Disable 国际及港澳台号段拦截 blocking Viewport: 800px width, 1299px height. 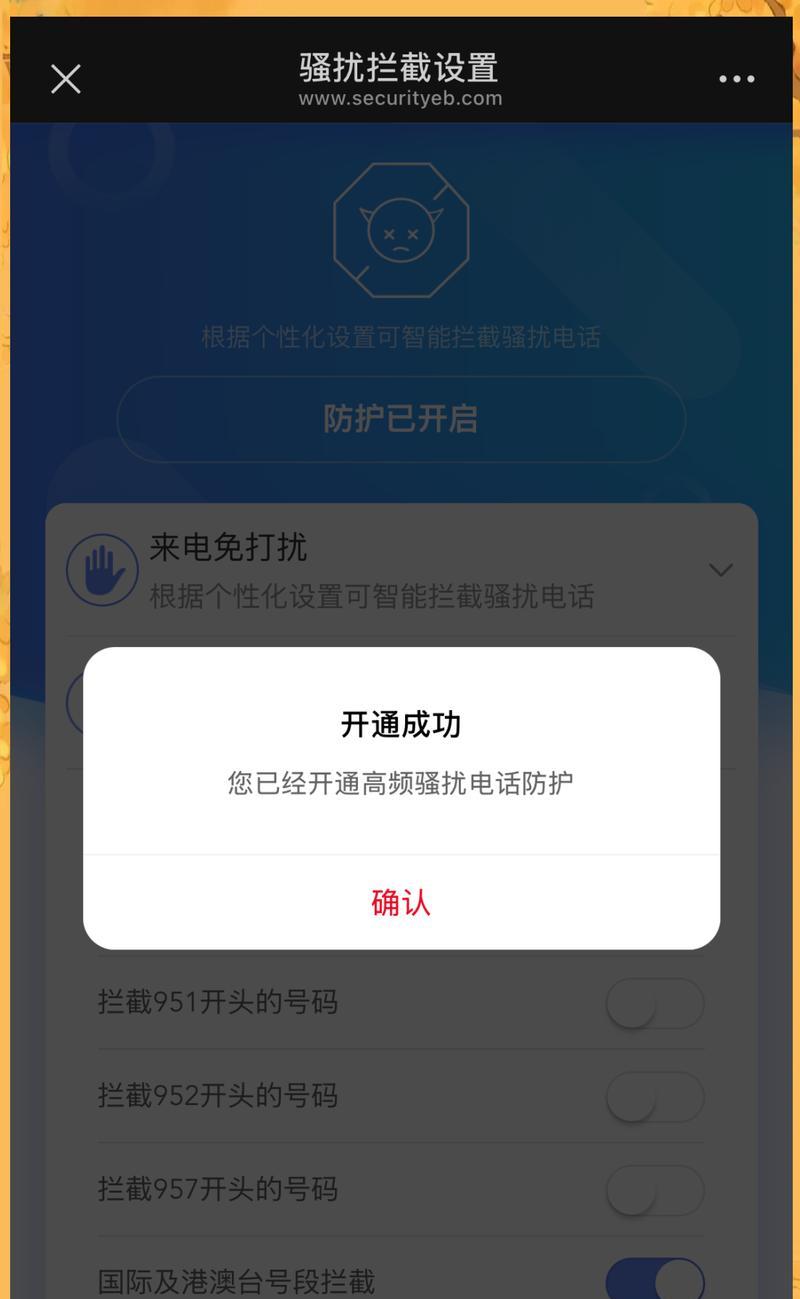654,1280
